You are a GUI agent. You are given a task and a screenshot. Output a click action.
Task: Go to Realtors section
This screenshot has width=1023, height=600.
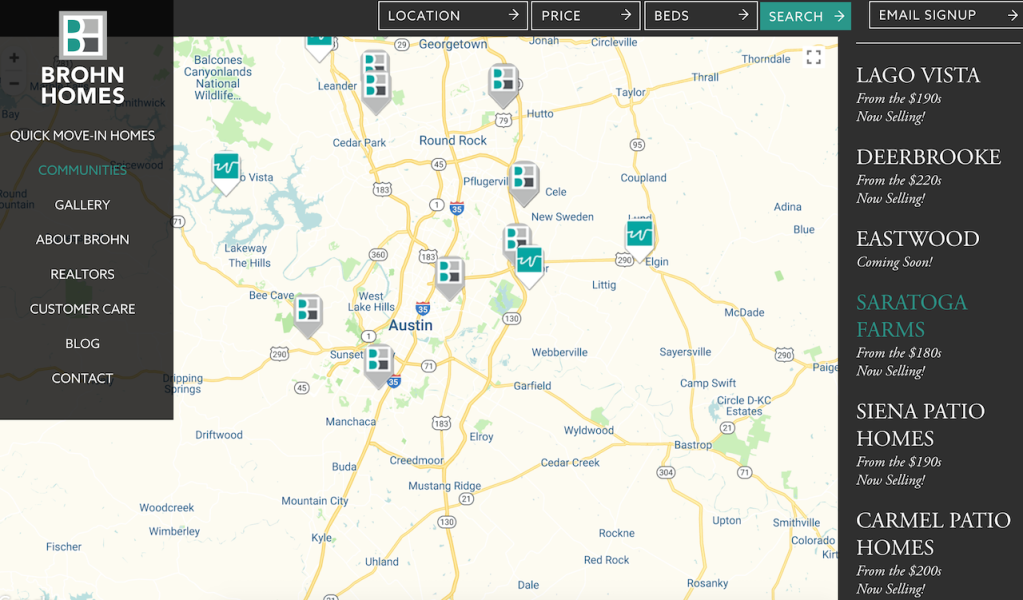click(x=82, y=274)
